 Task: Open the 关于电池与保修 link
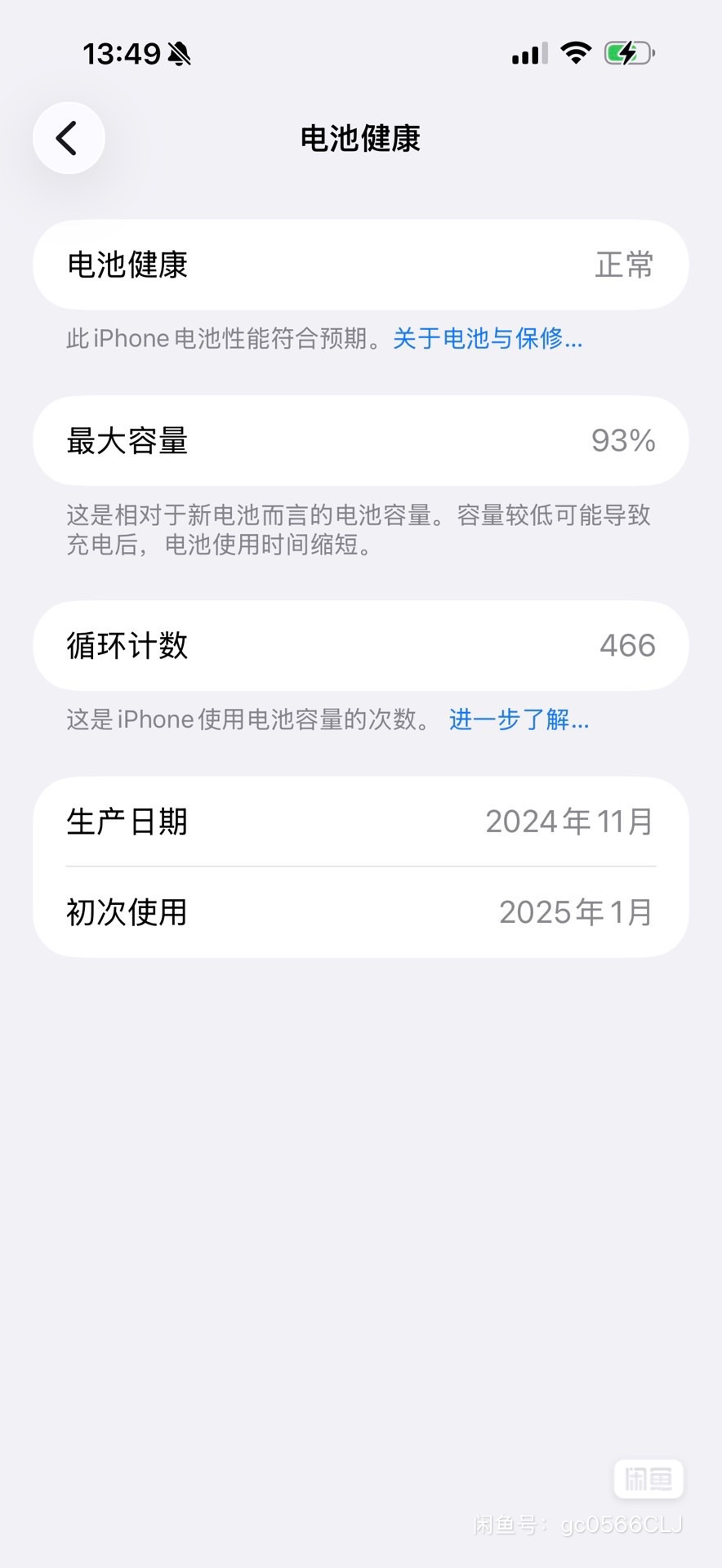(488, 338)
